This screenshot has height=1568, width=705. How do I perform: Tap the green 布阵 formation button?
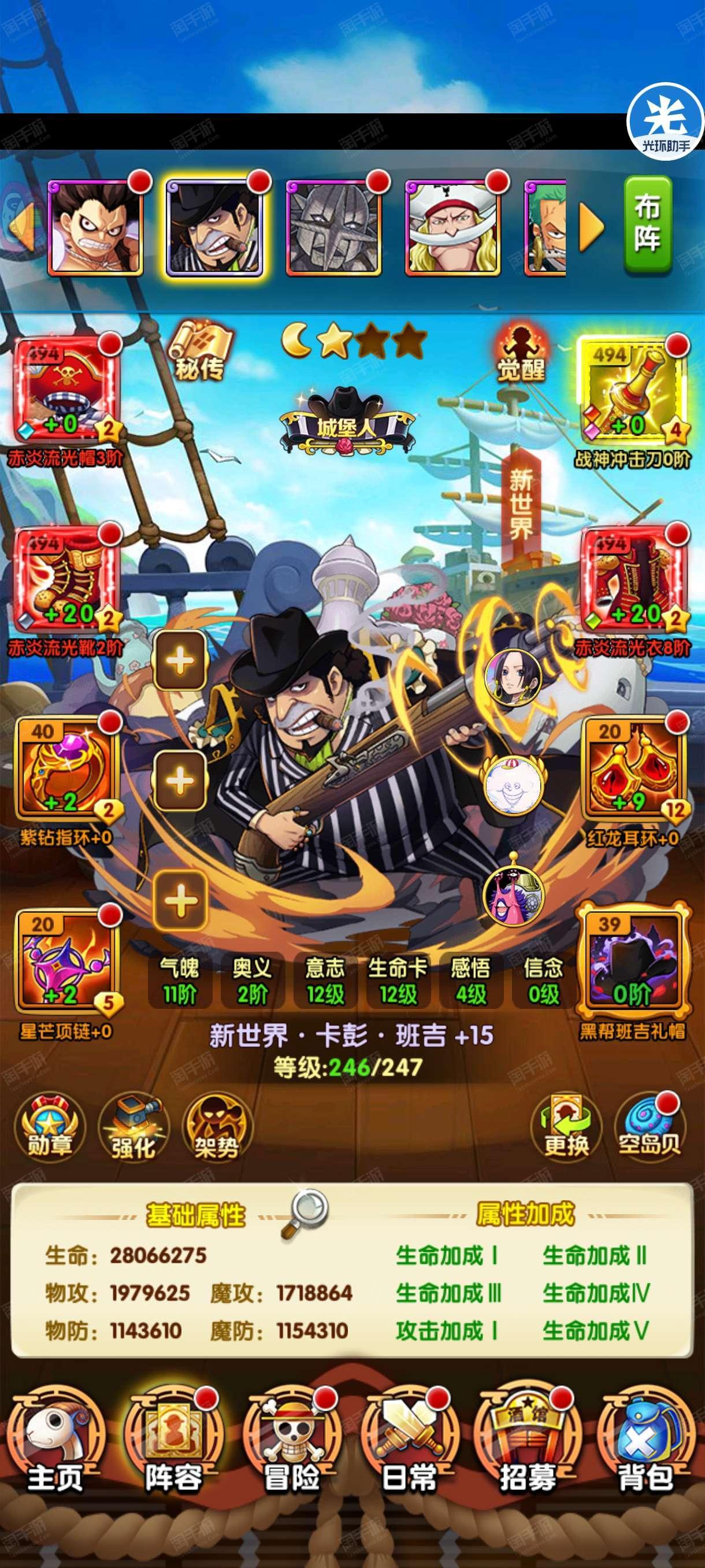[648, 224]
